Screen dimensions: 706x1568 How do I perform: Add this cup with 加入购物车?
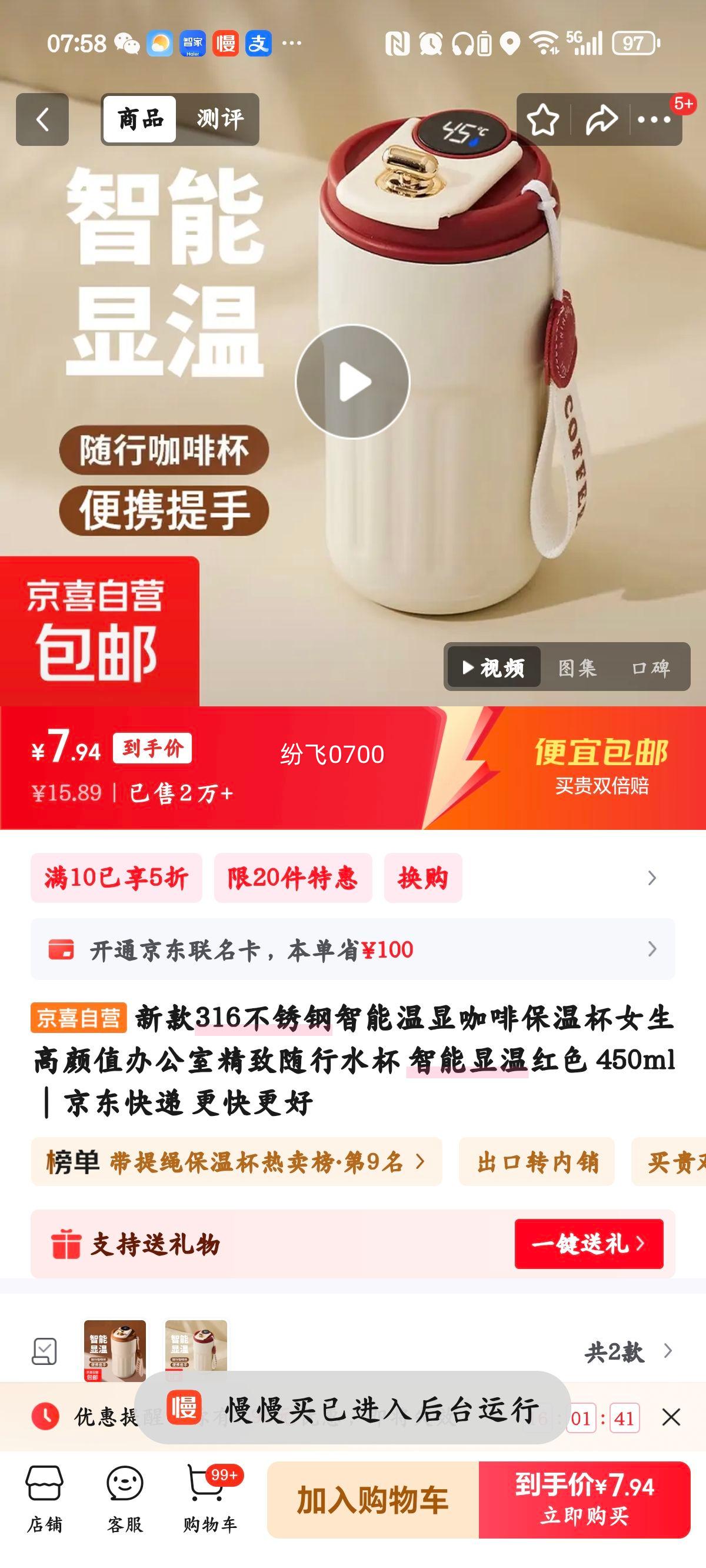point(372,1499)
